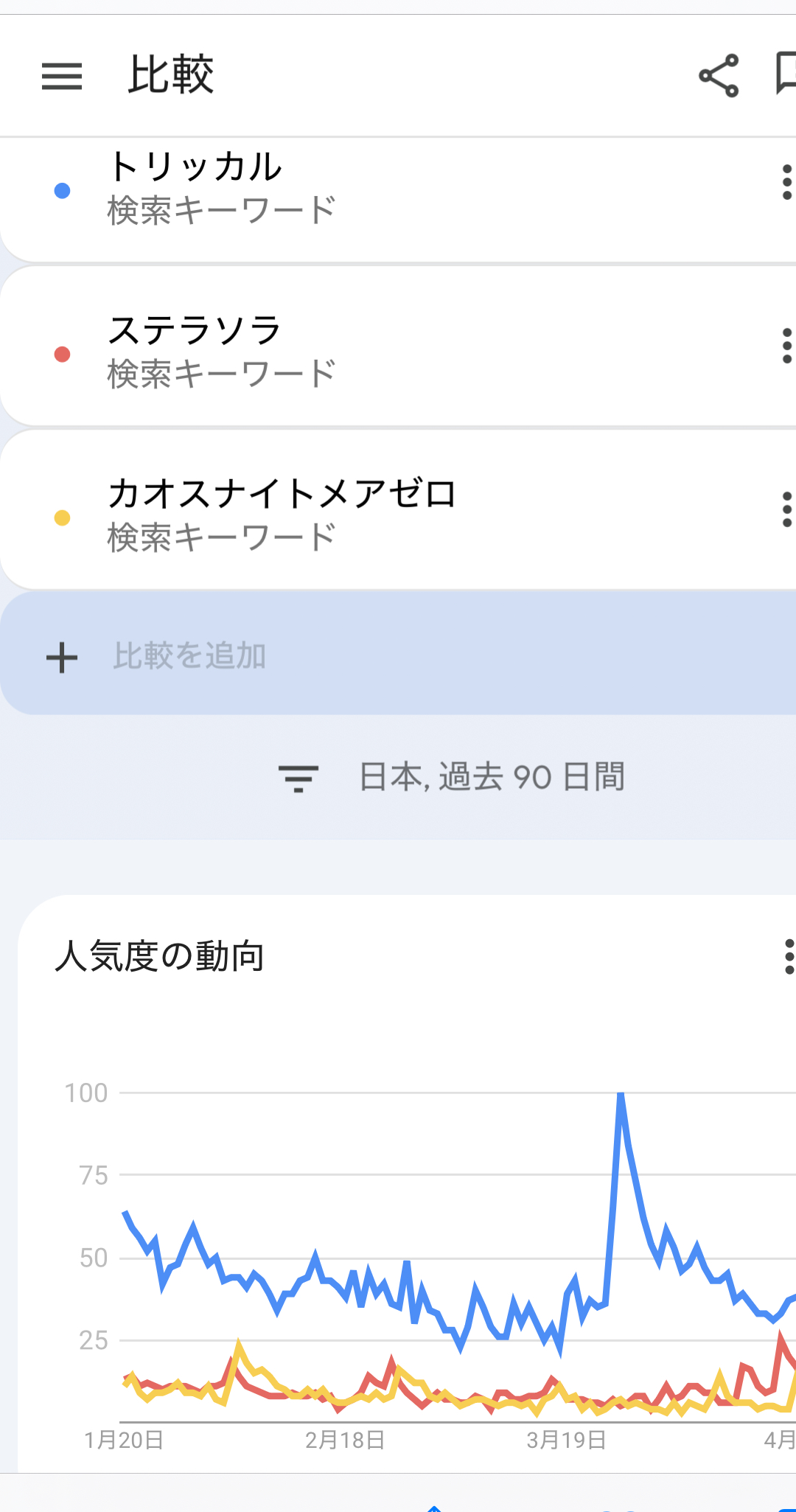This screenshot has width=796, height=1512.
Task: Share this comparison
Action: pyautogui.click(x=719, y=76)
